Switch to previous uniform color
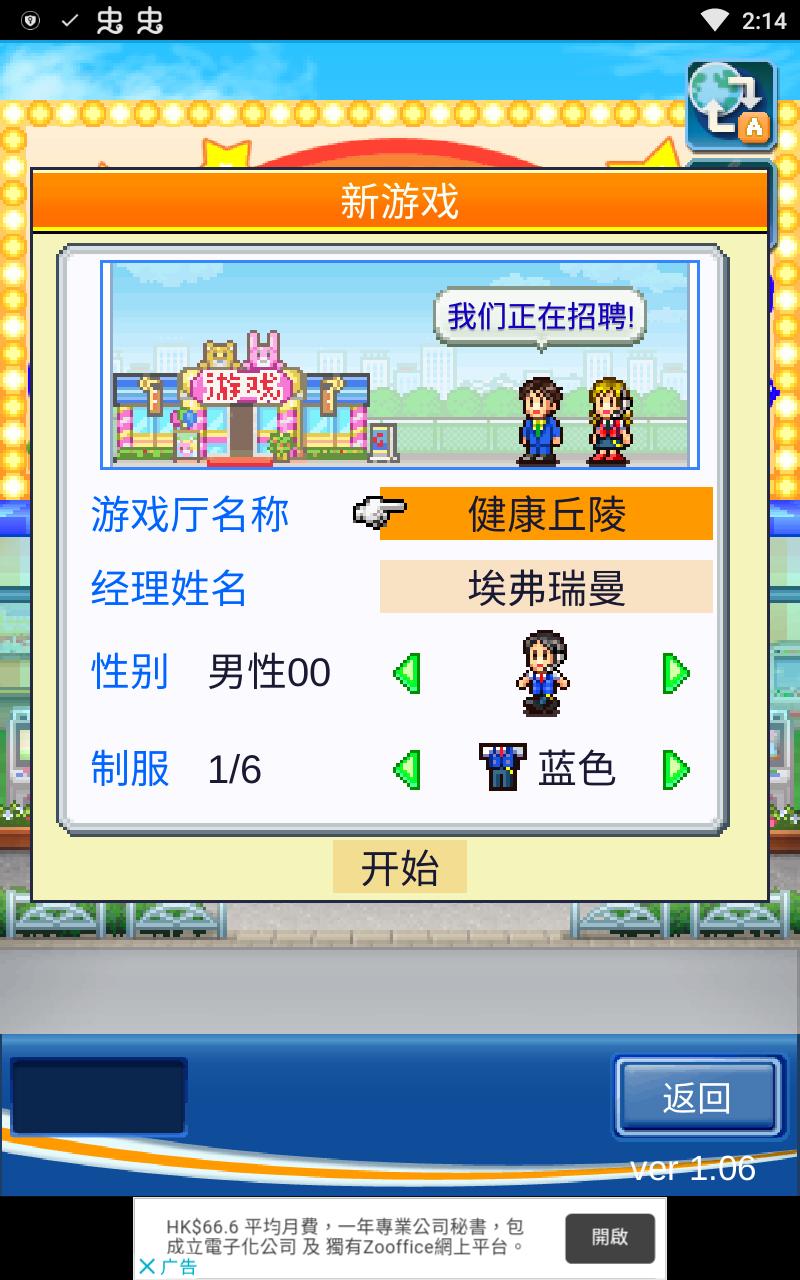 click(x=406, y=770)
